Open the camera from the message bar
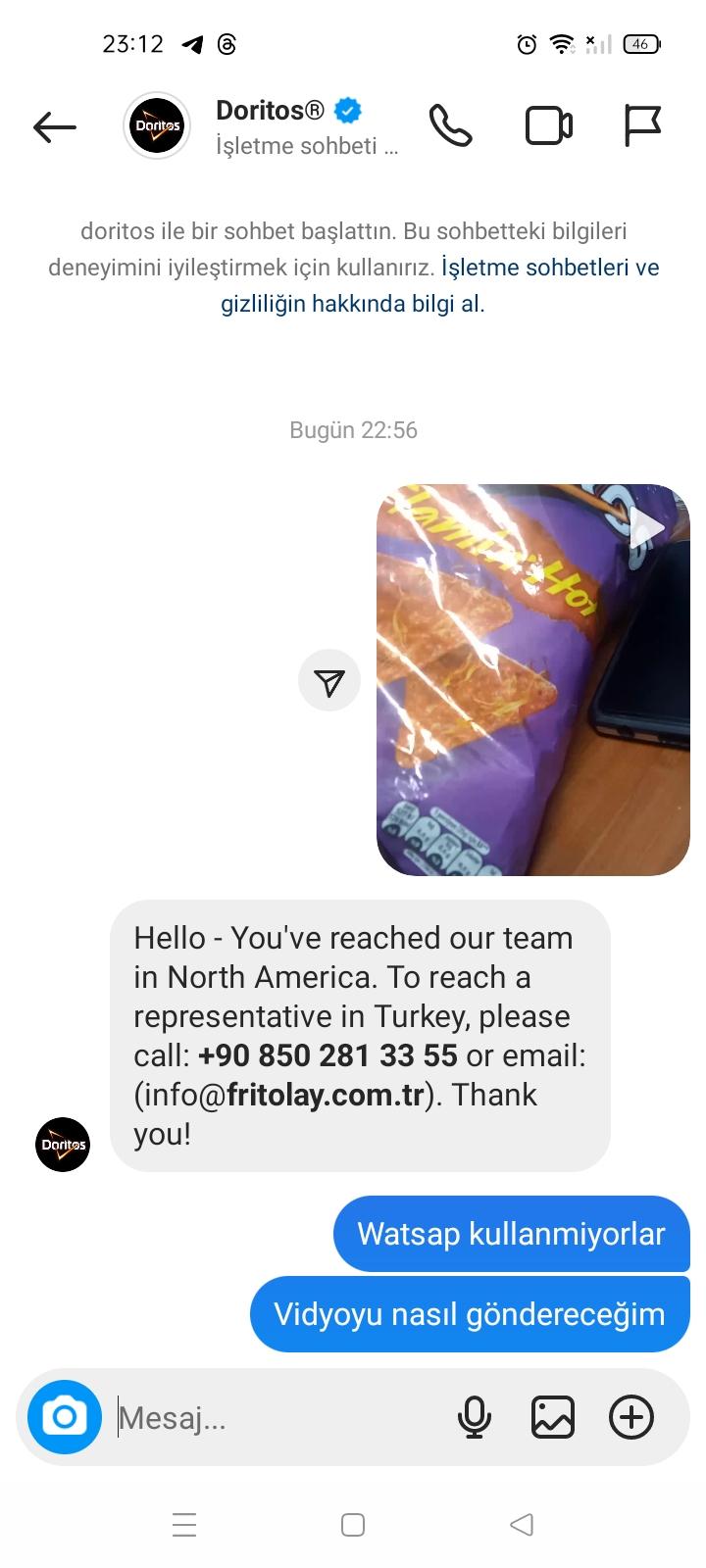Screen dimensions: 706x1568 coord(65,1417)
